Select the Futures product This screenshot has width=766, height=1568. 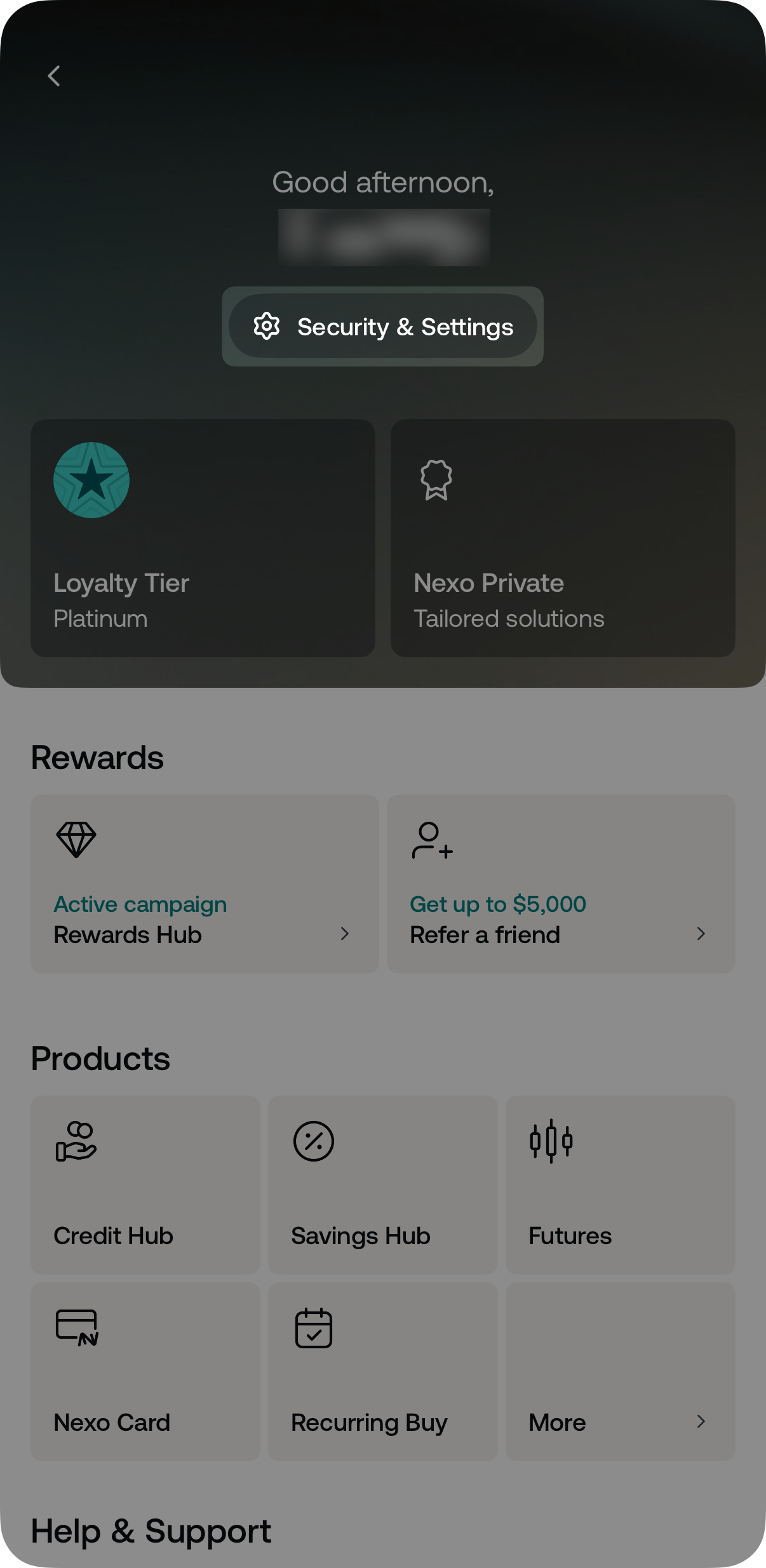pyautogui.click(x=620, y=1184)
